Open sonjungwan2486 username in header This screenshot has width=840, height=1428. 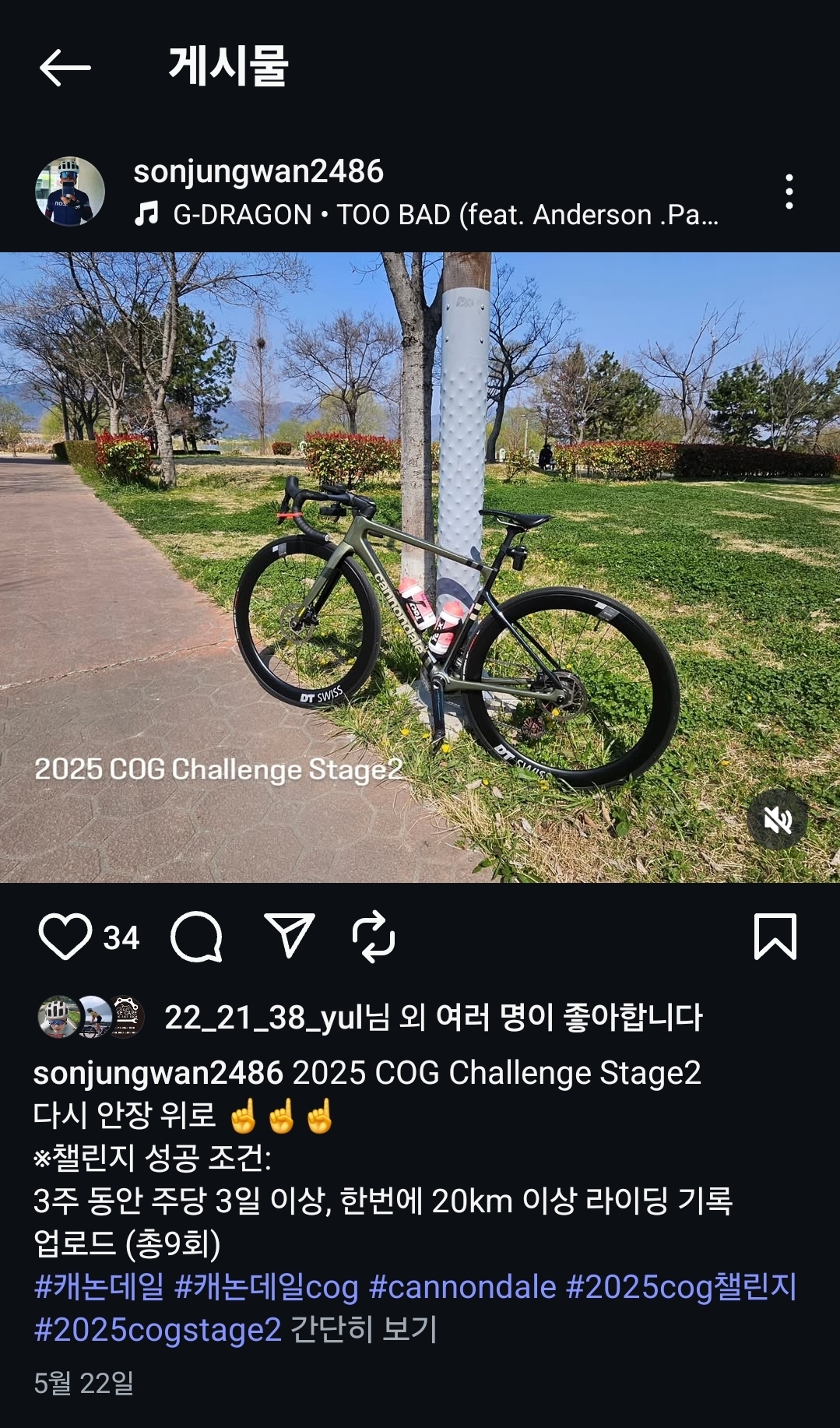[258, 172]
